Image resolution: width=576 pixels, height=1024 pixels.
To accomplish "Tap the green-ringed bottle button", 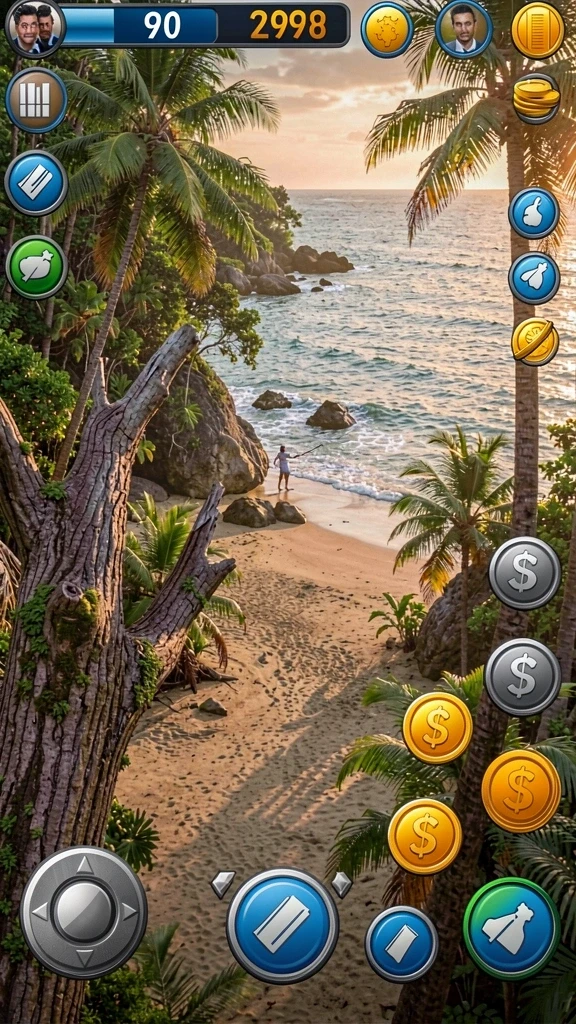I will coord(511,929).
